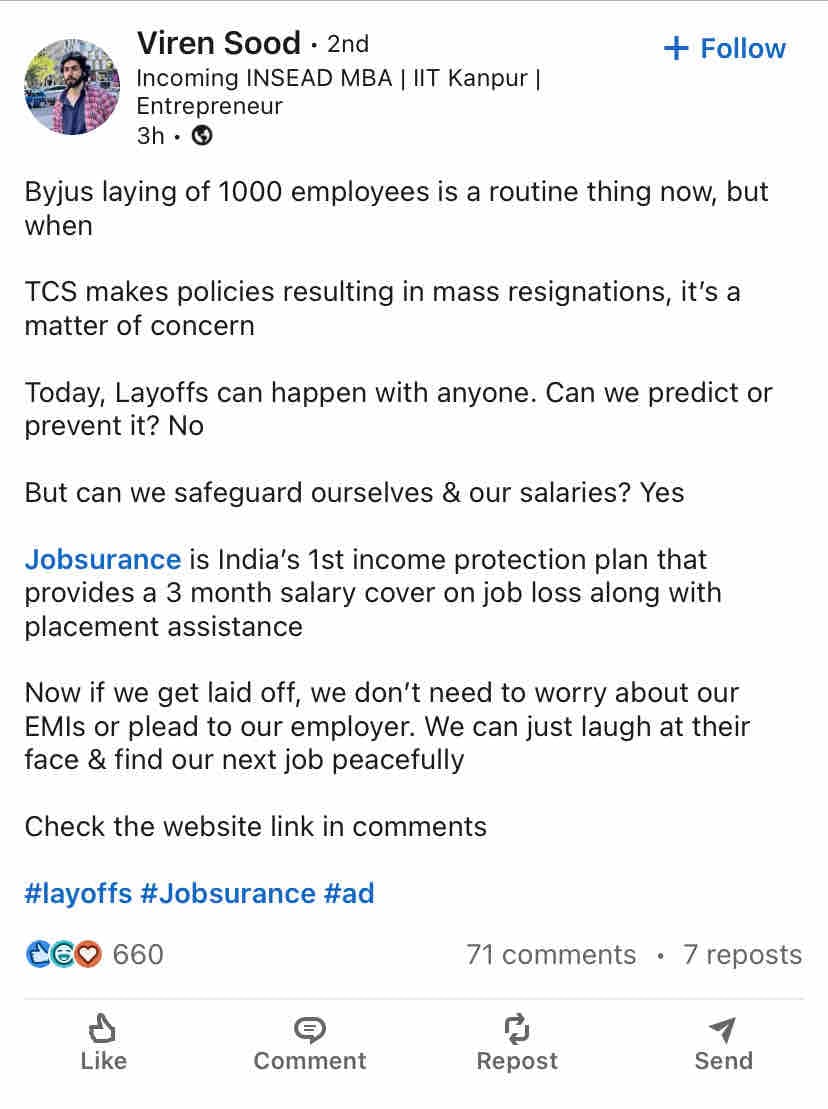Follow Viren Sood

(725, 49)
